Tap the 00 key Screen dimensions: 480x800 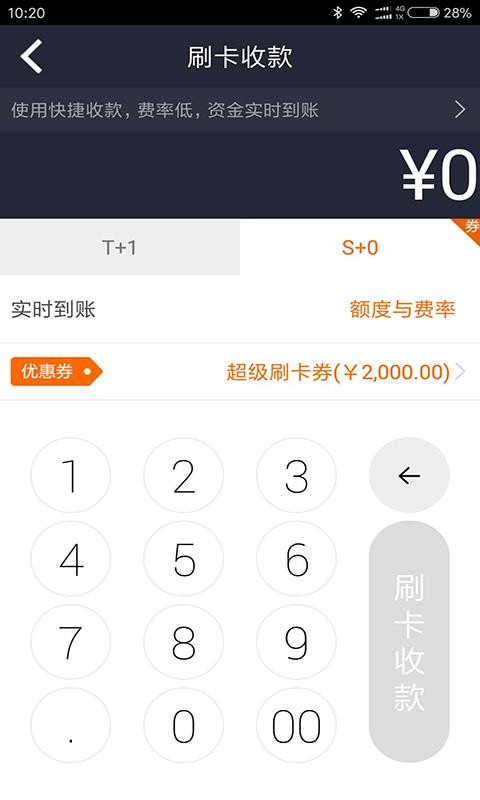(x=296, y=726)
